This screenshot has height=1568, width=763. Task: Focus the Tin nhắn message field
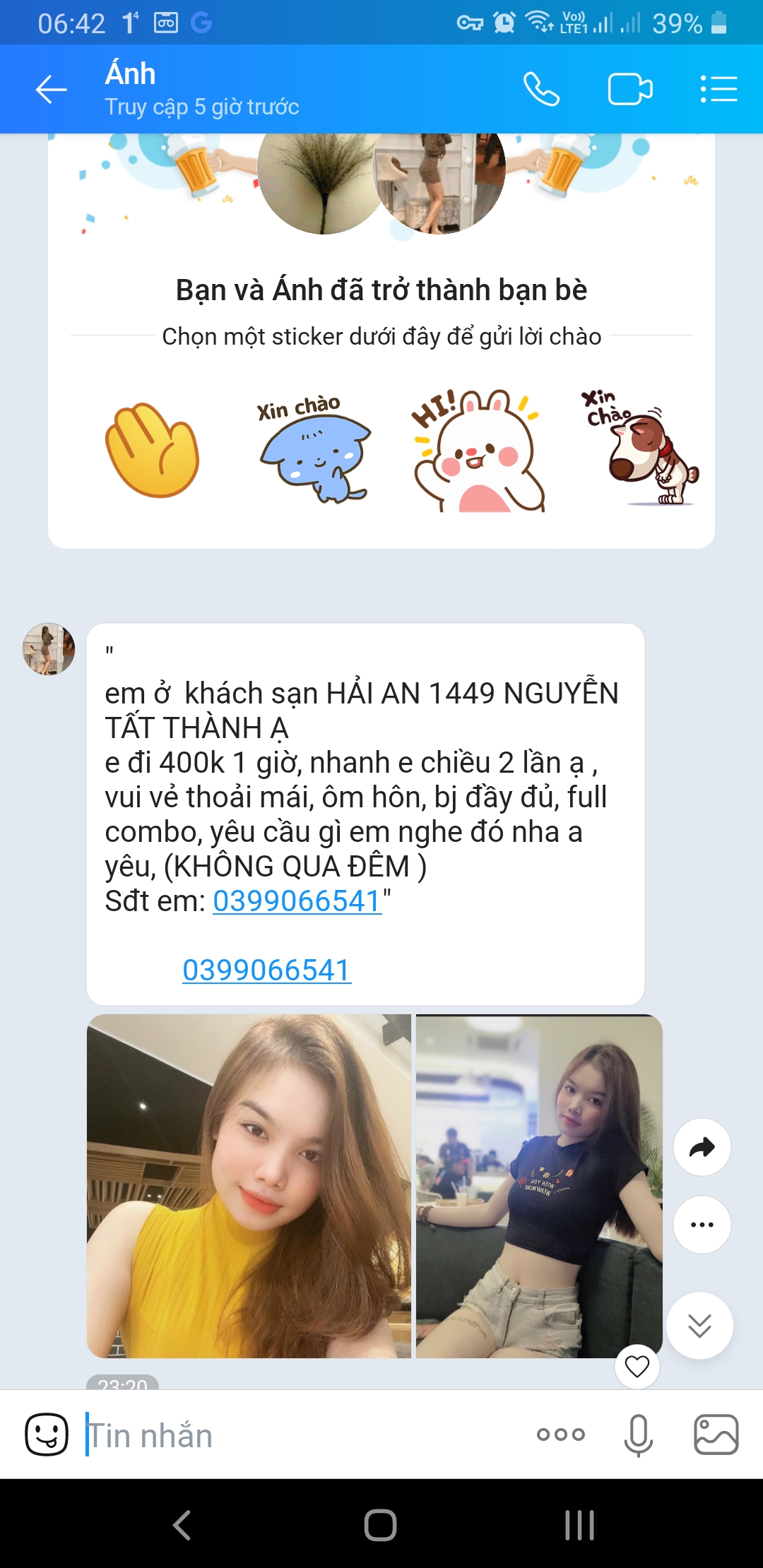[304, 1435]
